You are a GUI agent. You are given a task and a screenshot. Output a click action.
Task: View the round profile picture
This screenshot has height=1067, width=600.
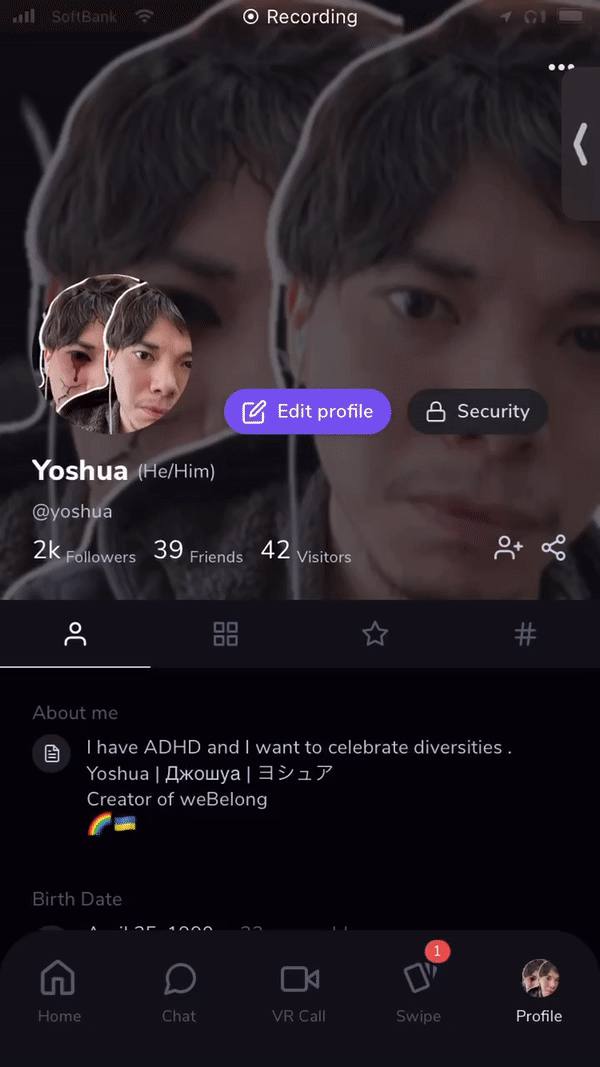pos(115,355)
